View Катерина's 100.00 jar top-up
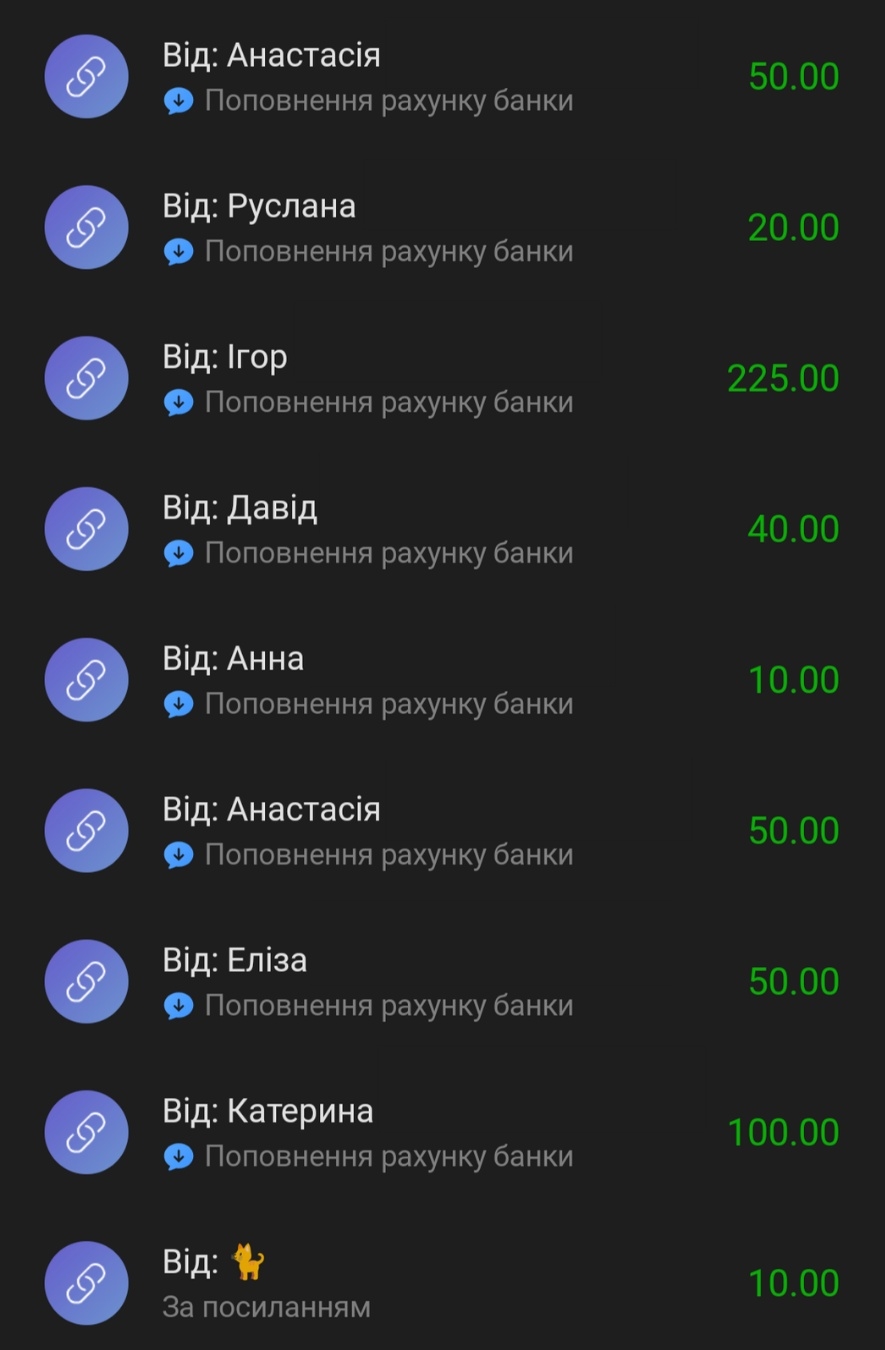Viewport: 885px width, 1350px height. pos(440,1133)
